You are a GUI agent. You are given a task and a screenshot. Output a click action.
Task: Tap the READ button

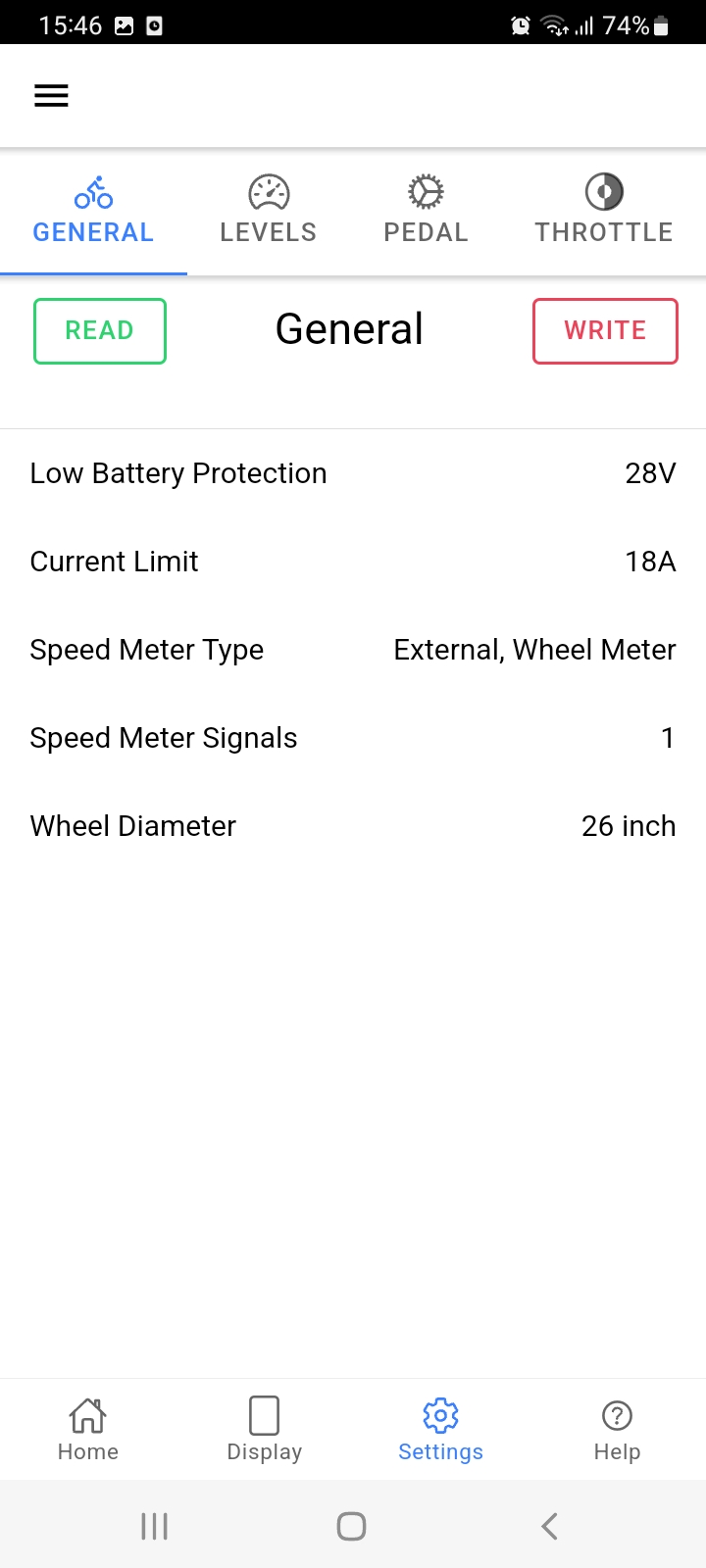coord(100,331)
